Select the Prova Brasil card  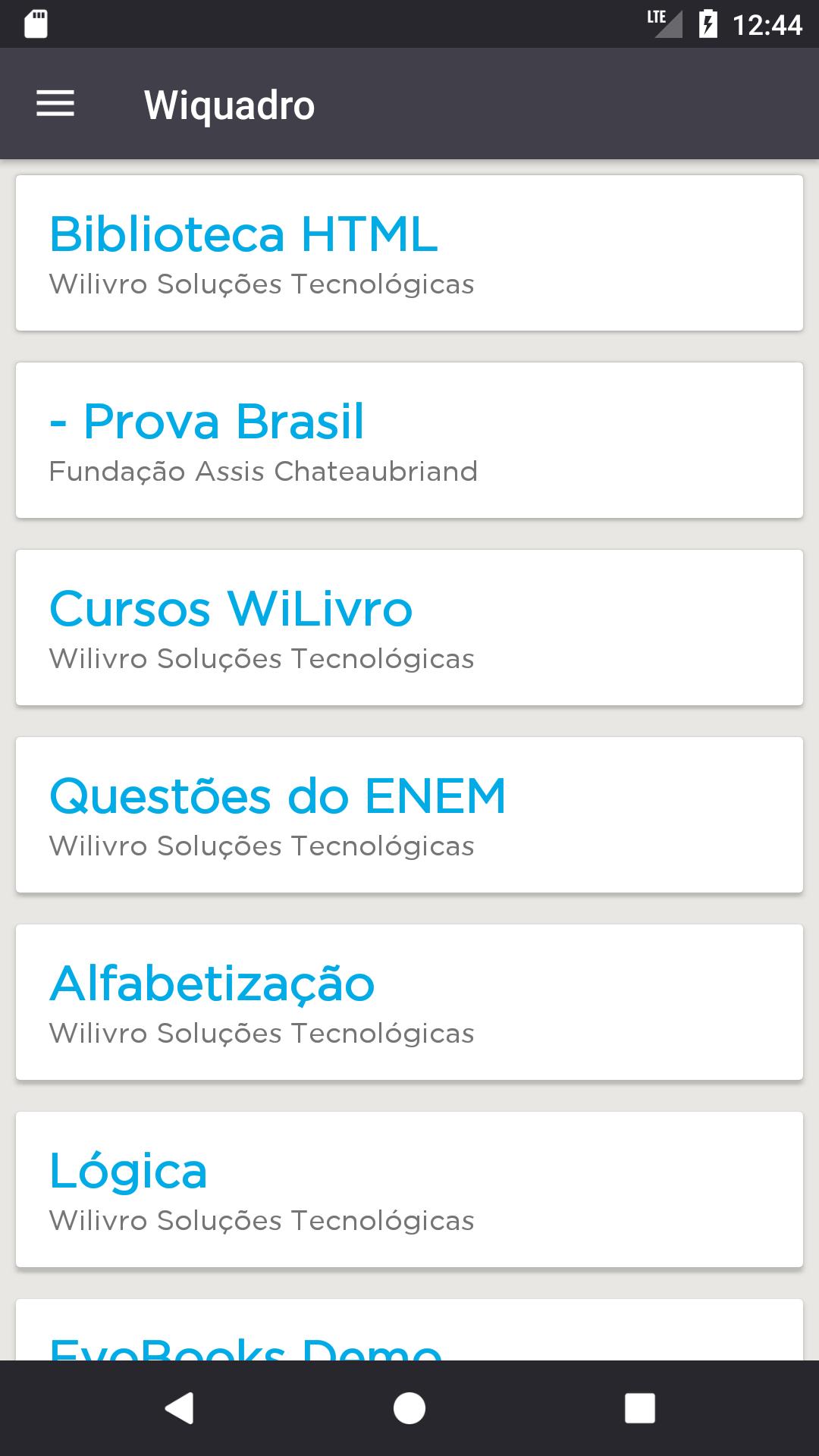[x=409, y=440]
